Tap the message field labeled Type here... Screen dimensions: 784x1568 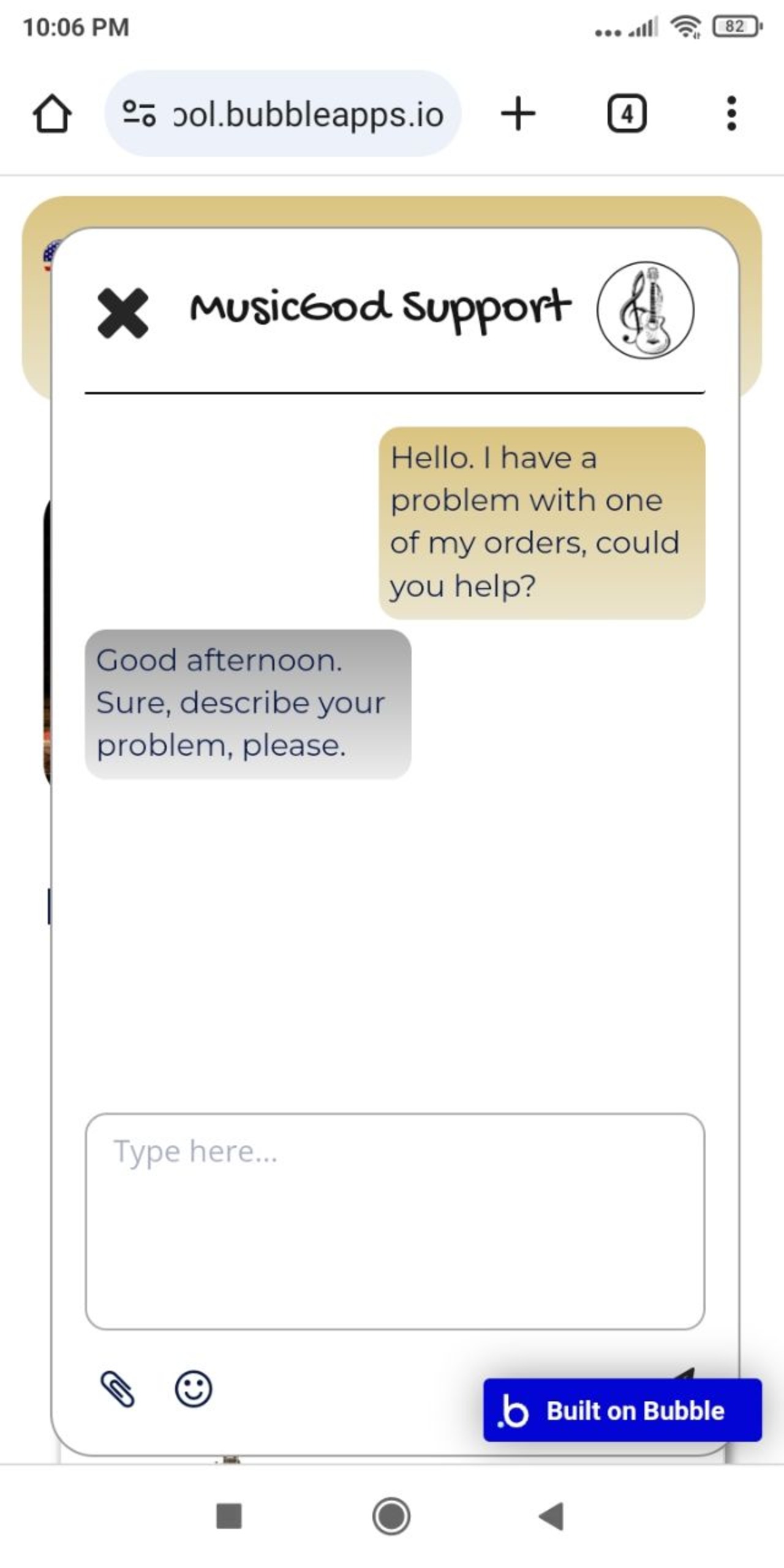coord(395,1221)
